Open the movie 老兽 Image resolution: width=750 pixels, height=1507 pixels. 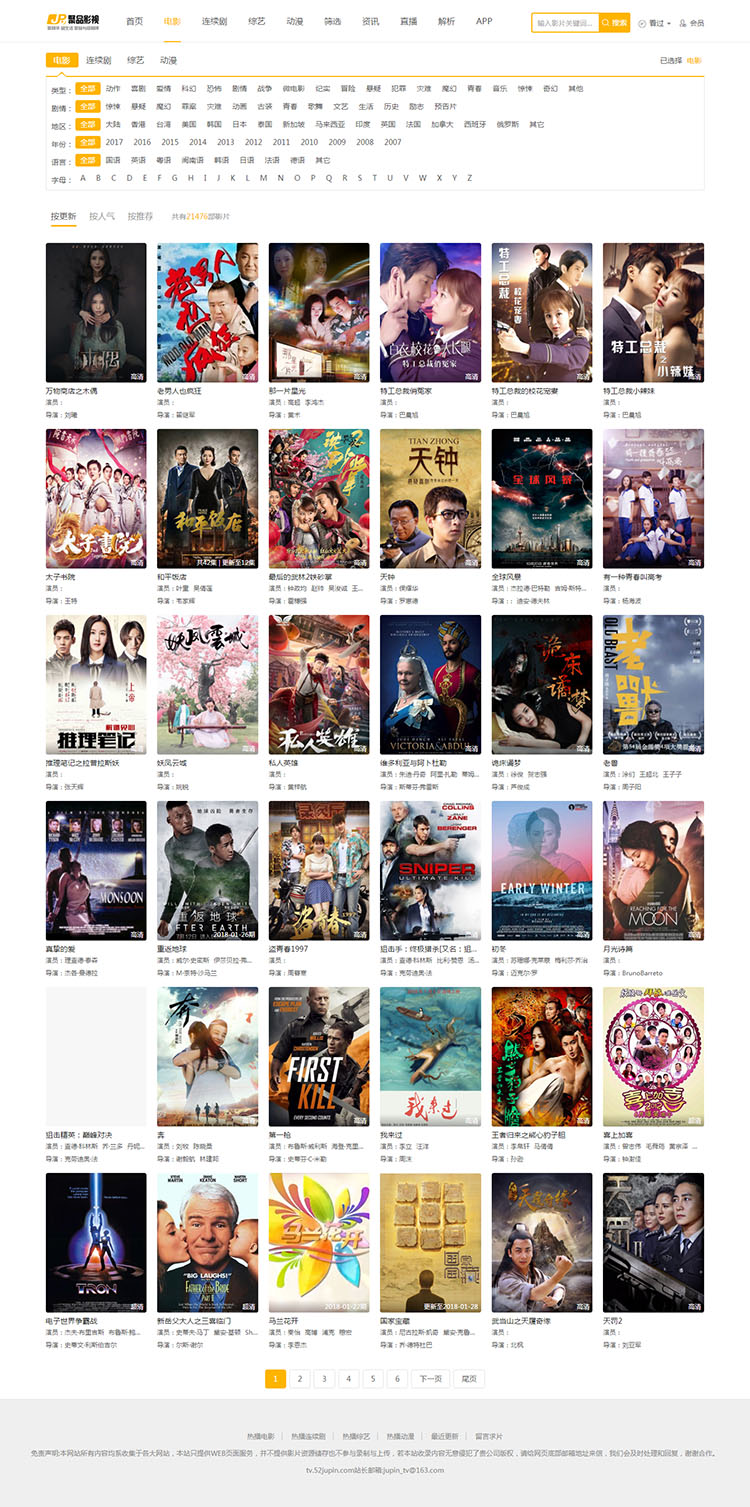tap(653, 686)
